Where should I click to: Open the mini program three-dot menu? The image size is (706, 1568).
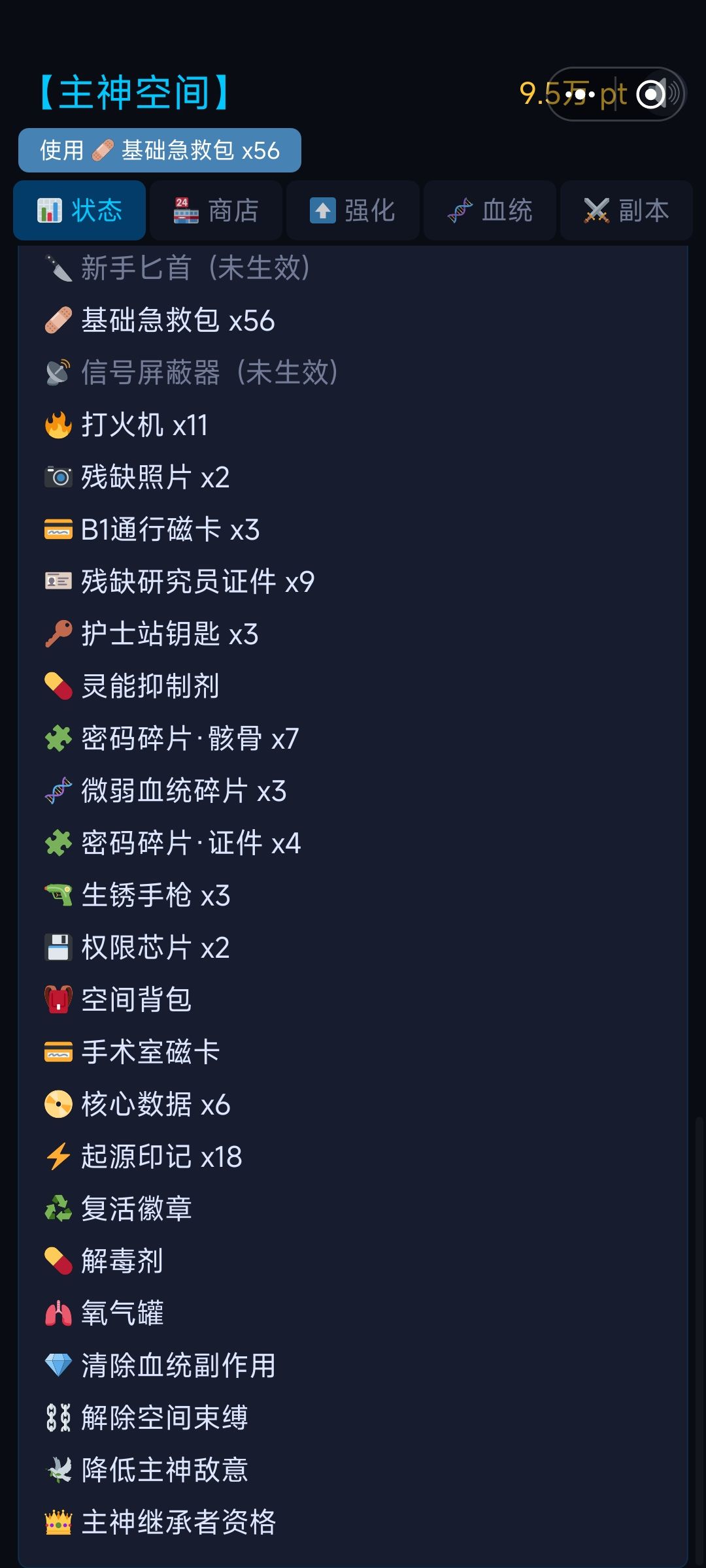tap(580, 95)
